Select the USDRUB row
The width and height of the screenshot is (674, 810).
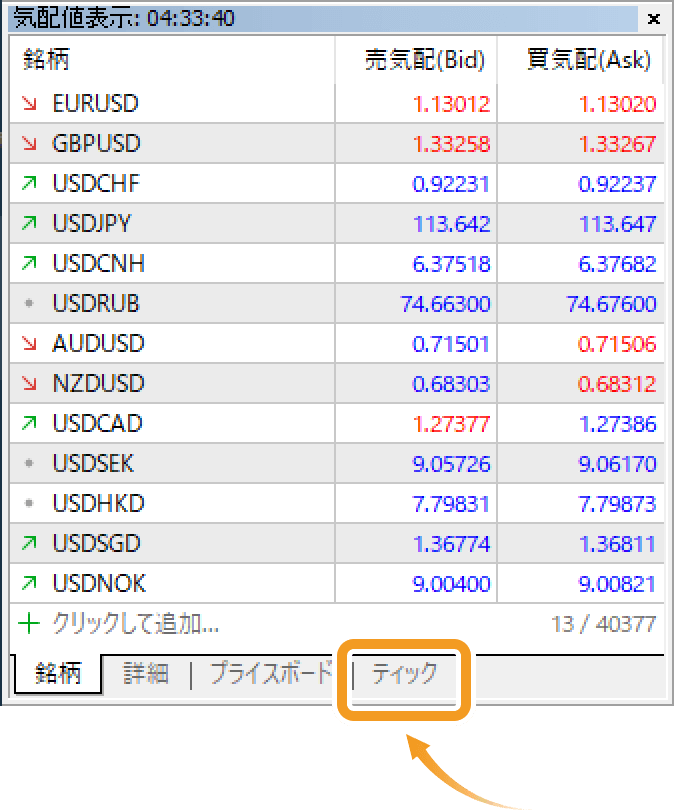tap(96, 303)
